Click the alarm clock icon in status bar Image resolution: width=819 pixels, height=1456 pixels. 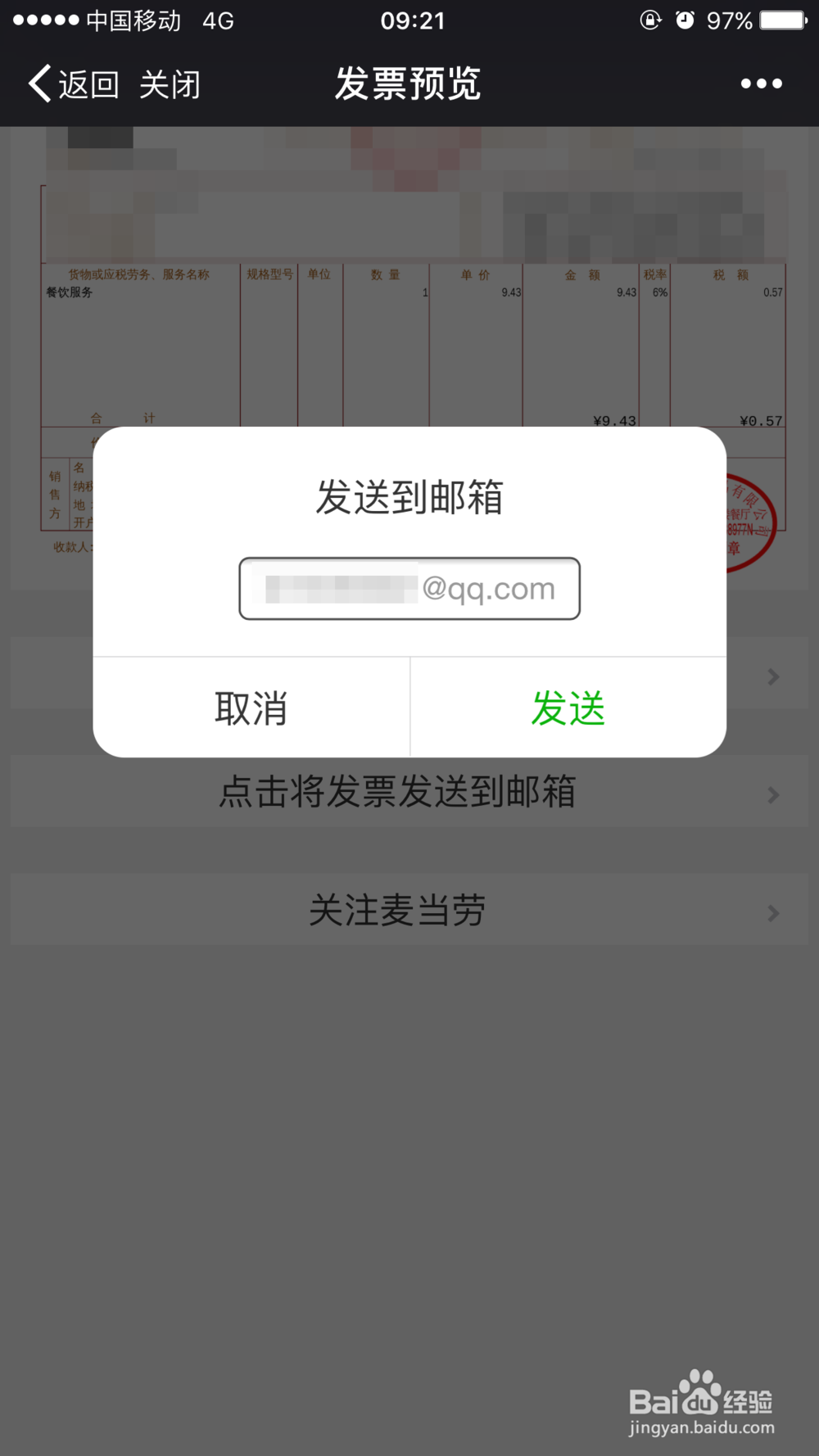coord(685,20)
